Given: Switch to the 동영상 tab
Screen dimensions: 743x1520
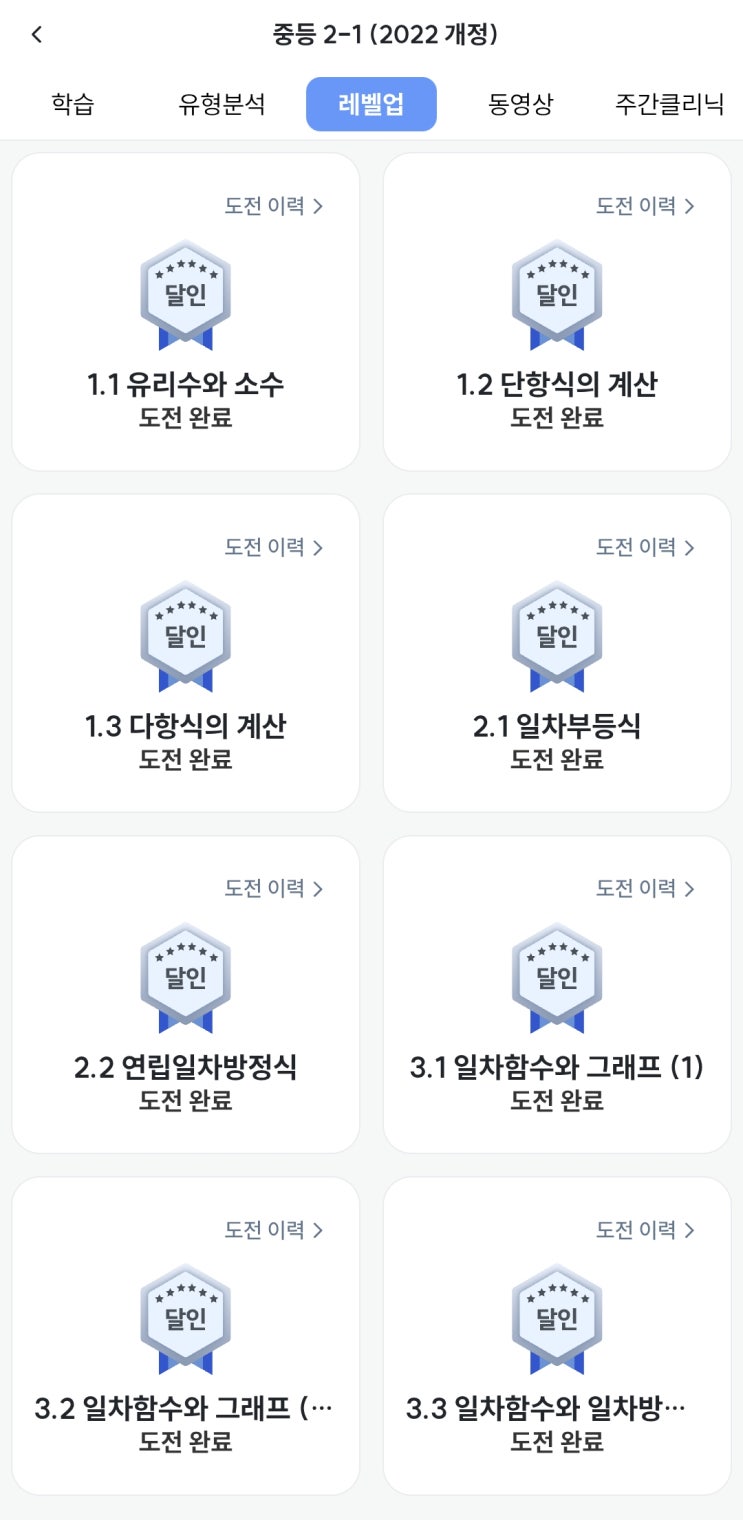Looking at the screenshot, I should coord(520,104).
